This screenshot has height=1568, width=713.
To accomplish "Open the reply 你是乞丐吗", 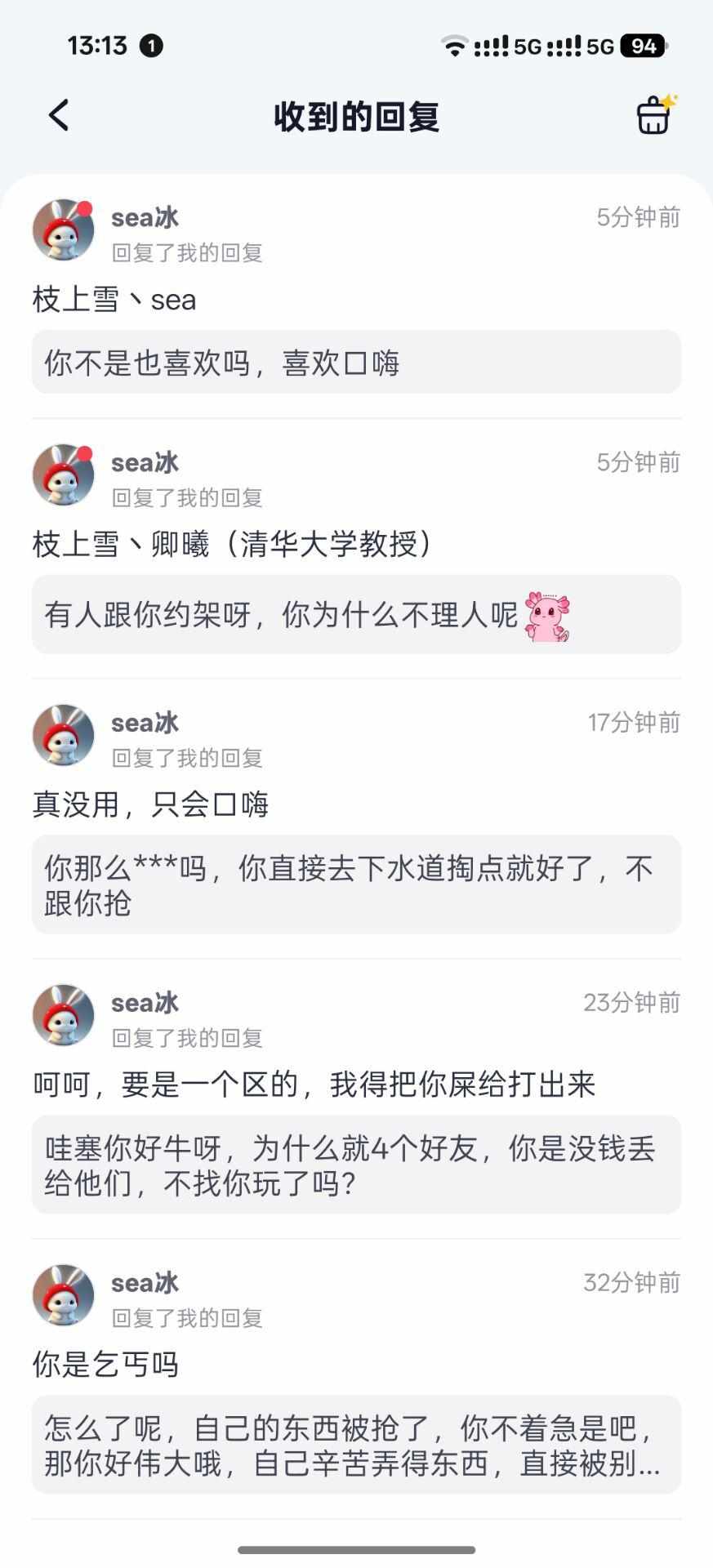I will click(105, 1365).
